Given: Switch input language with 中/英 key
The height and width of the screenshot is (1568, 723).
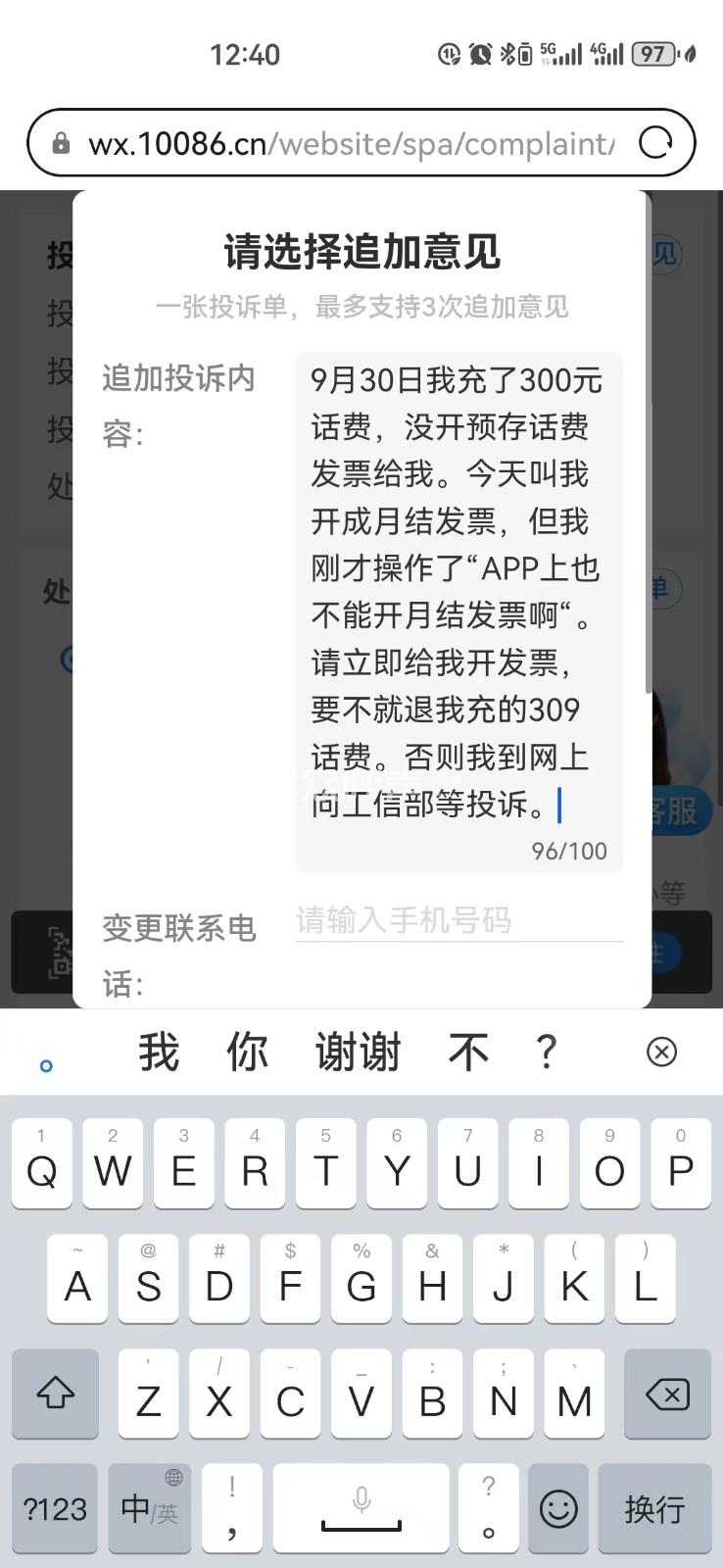Looking at the screenshot, I should click(x=149, y=1509).
